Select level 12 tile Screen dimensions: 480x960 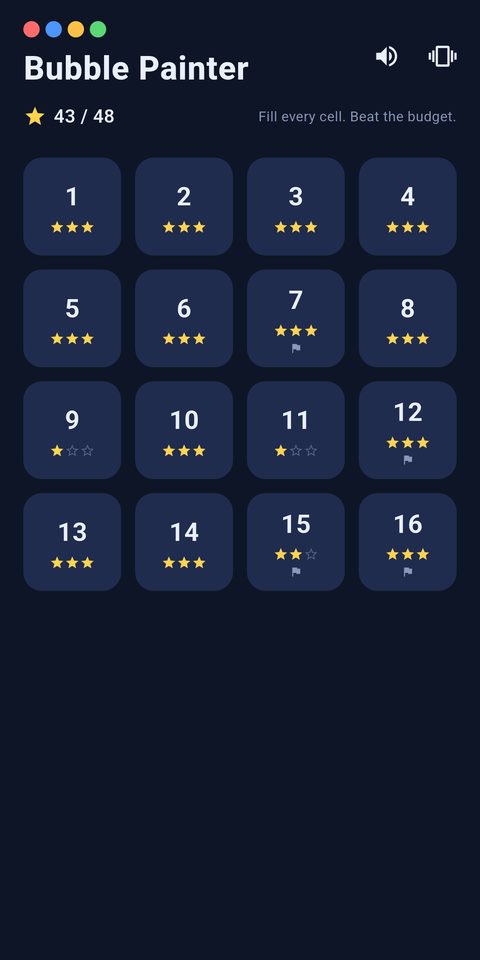click(408, 430)
